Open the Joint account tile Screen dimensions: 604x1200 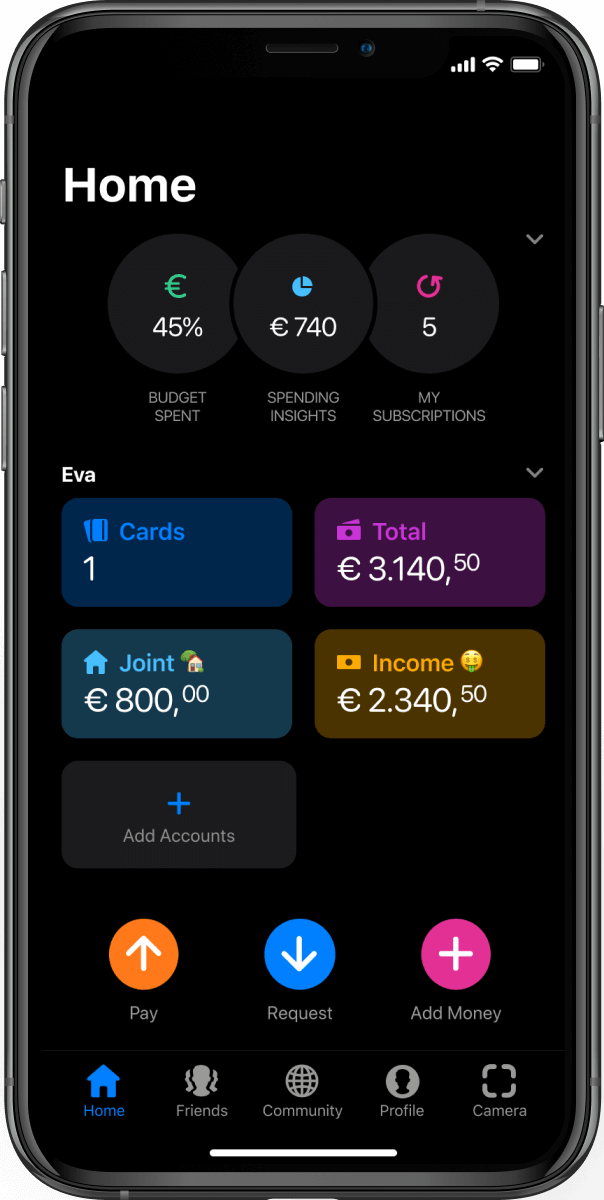177,684
